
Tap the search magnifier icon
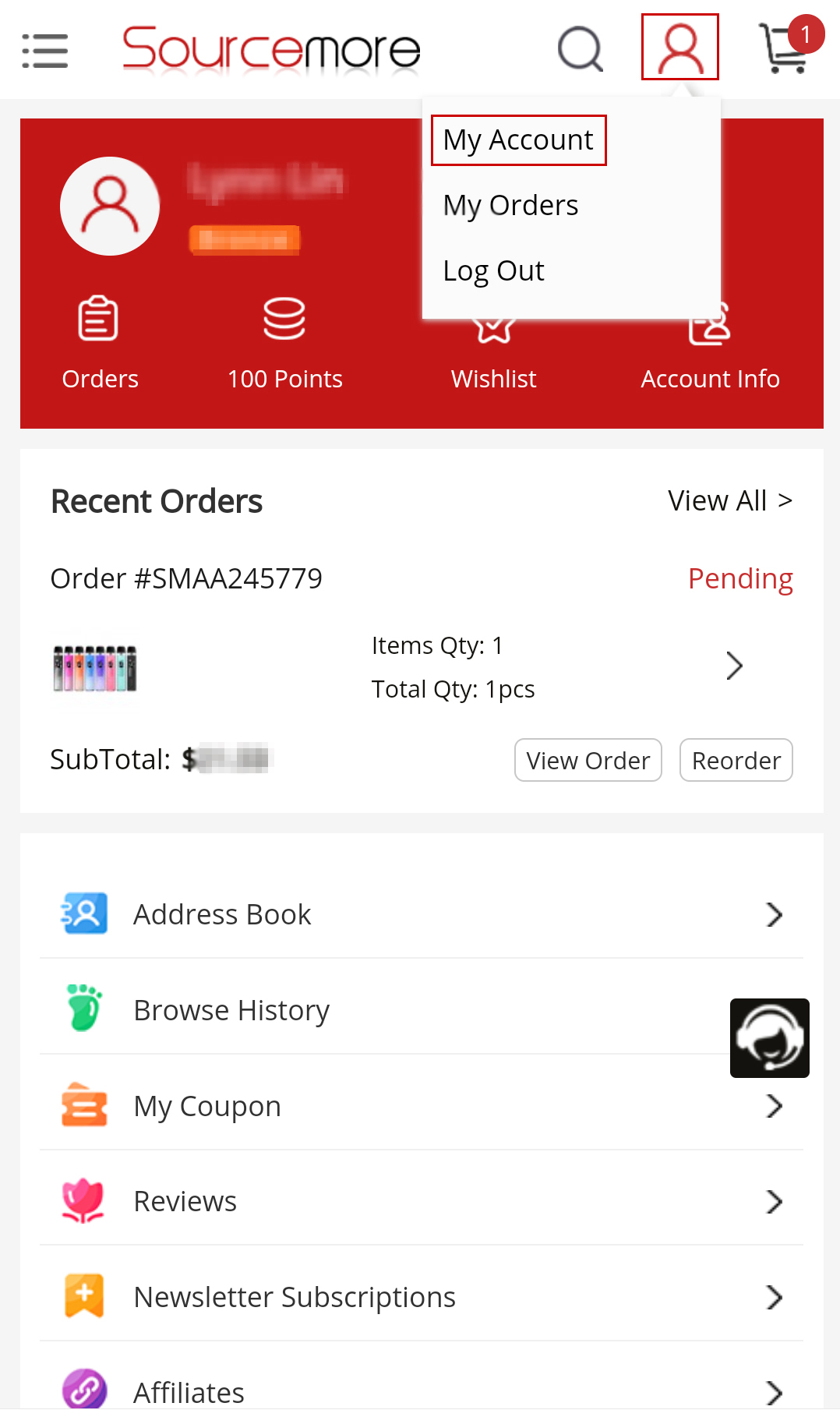click(x=581, y=50)
